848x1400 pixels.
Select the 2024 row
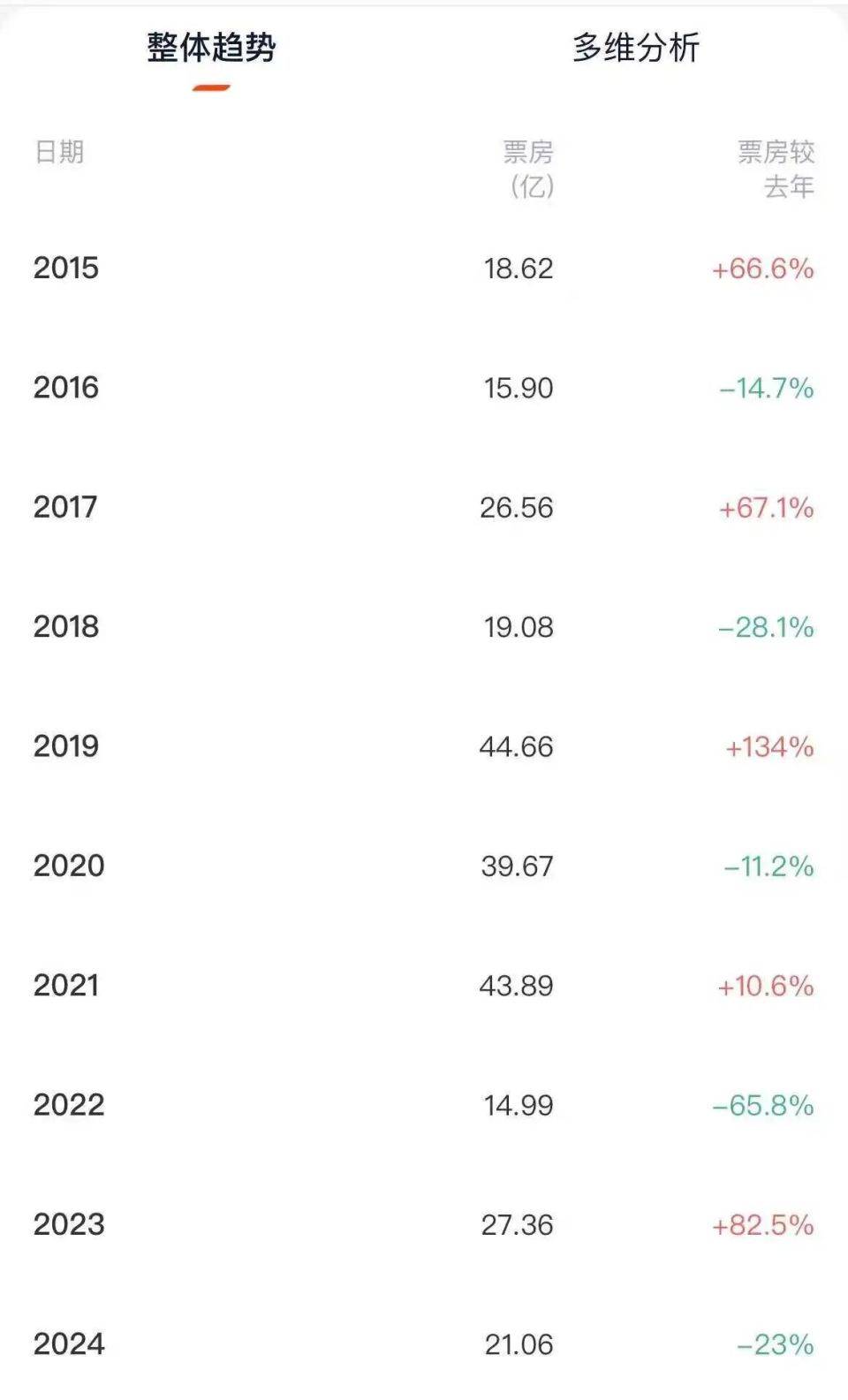[66, 1344]
